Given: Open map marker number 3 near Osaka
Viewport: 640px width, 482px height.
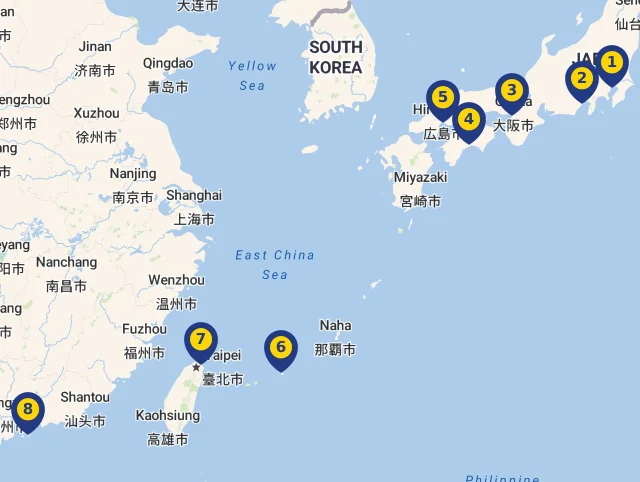Looking at the screenshot, I should (x=512, y=92).
